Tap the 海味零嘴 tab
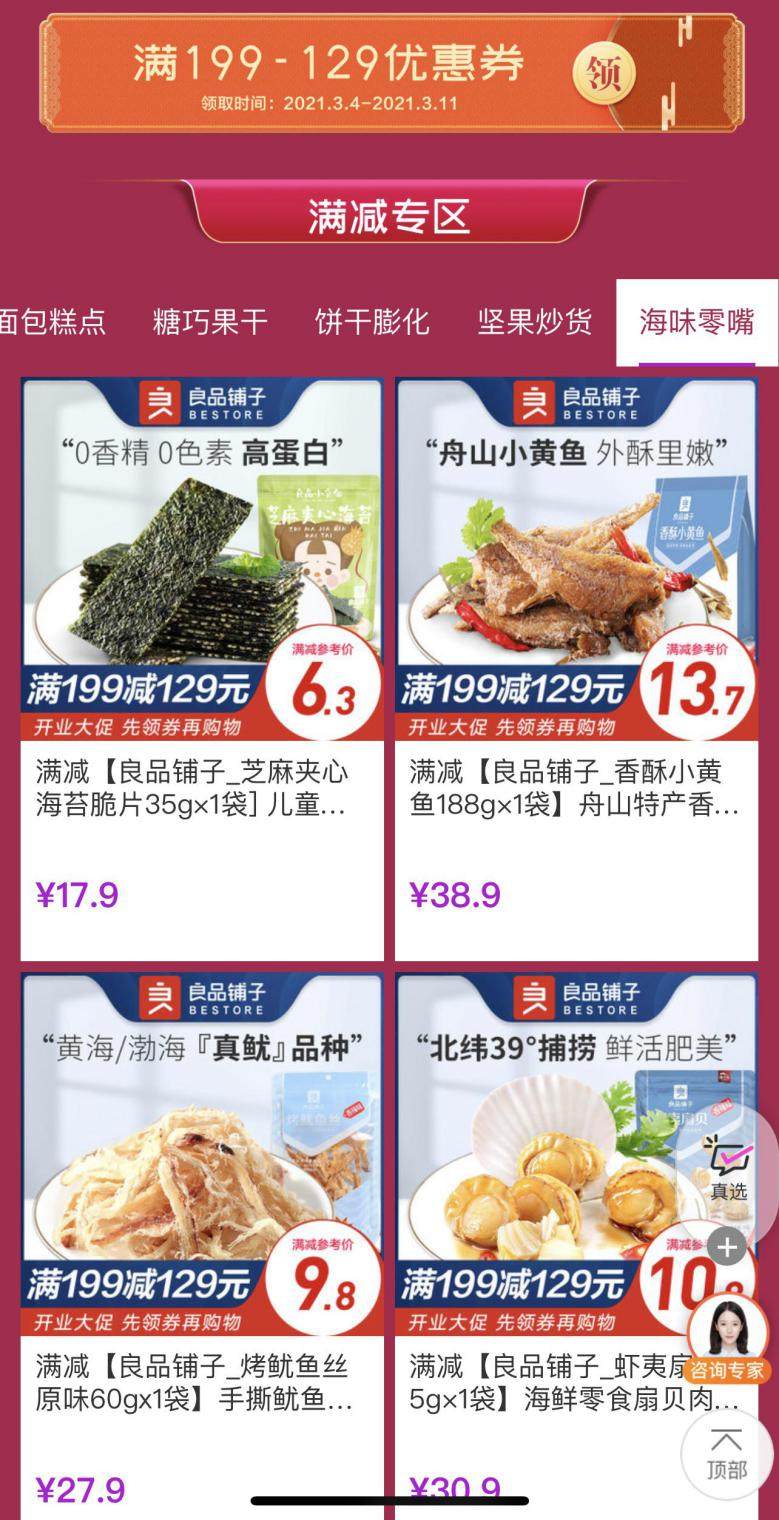This screenshot has width=779, height=1520. [x=696, y=322]
